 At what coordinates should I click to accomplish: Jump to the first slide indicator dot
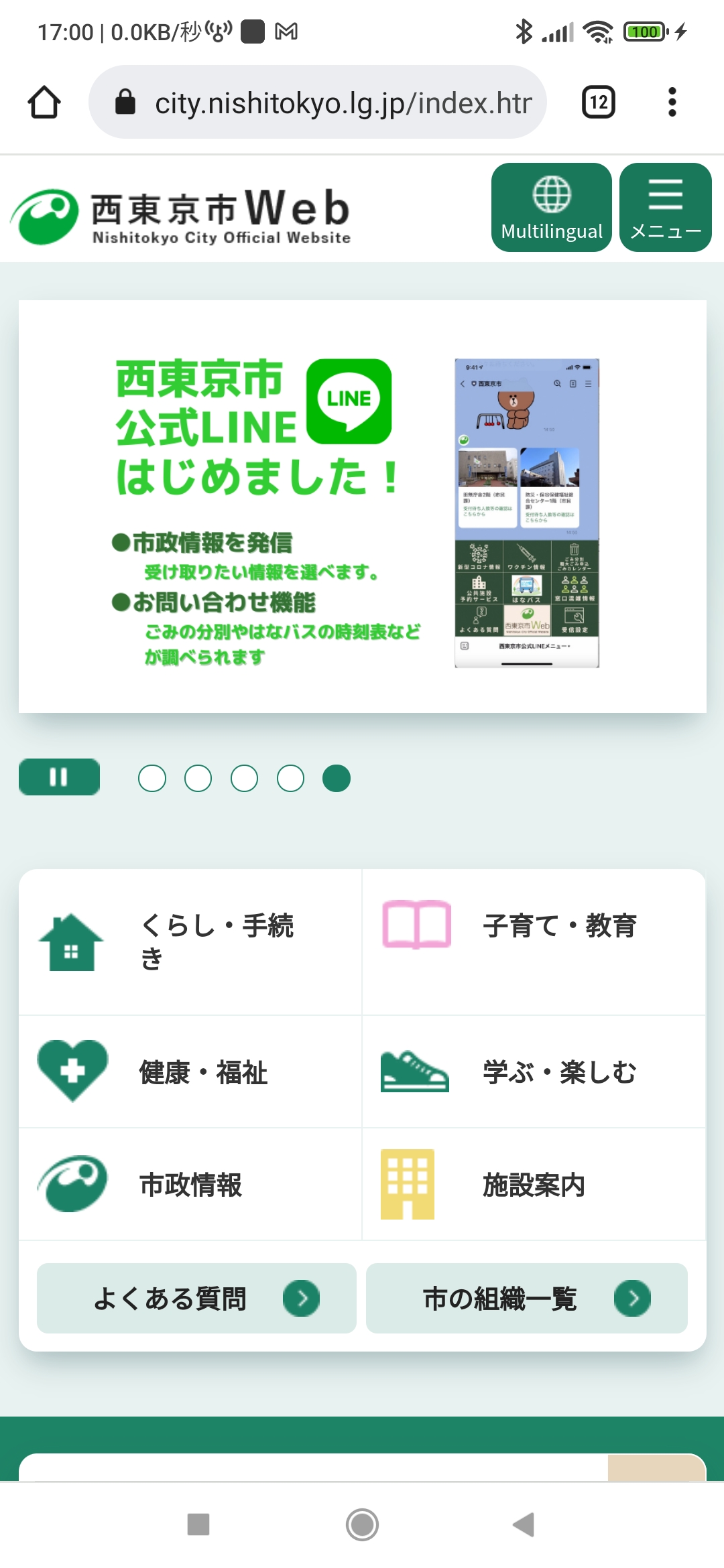point(152,779)
